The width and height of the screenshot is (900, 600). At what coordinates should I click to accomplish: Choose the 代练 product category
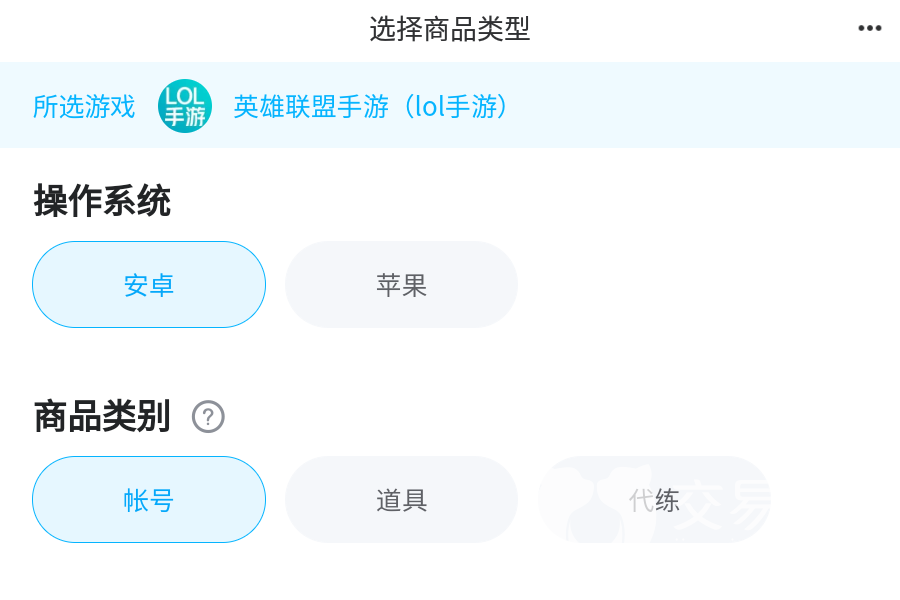(654, 500)
